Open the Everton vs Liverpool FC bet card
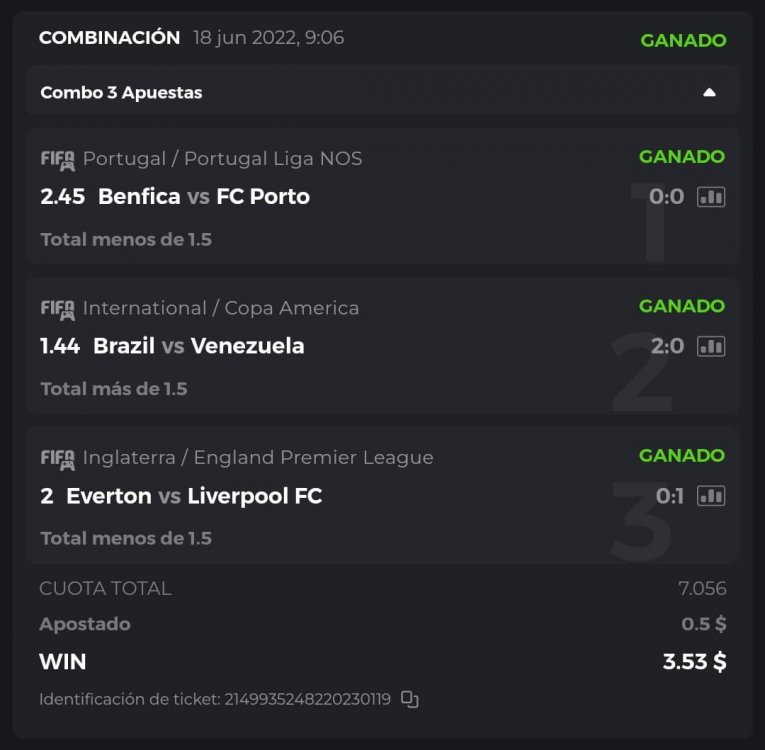The height and width of the screenshot is (750, 765). click(x=300, y=496)
